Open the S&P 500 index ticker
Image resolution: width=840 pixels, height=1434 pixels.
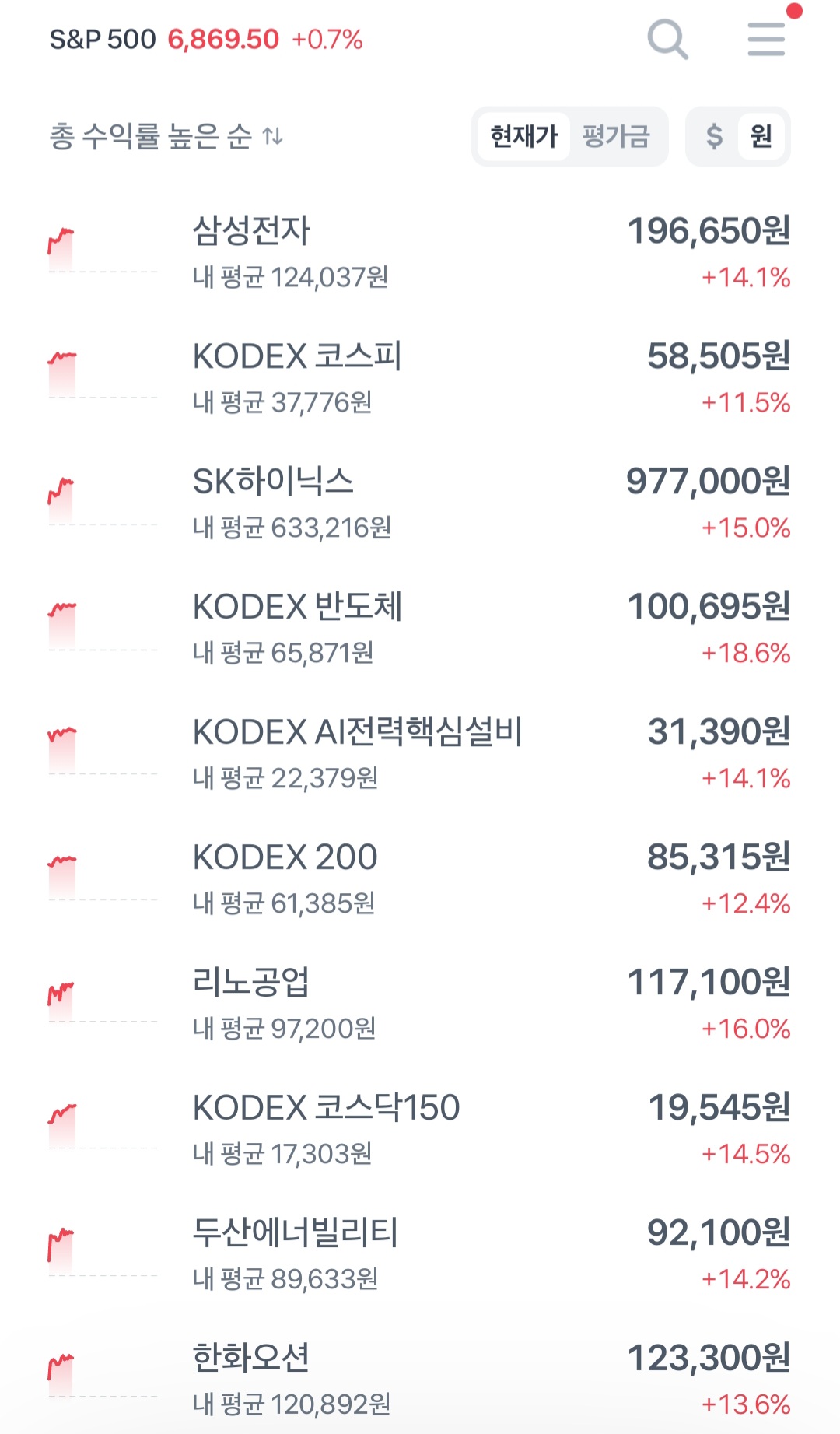206,40
